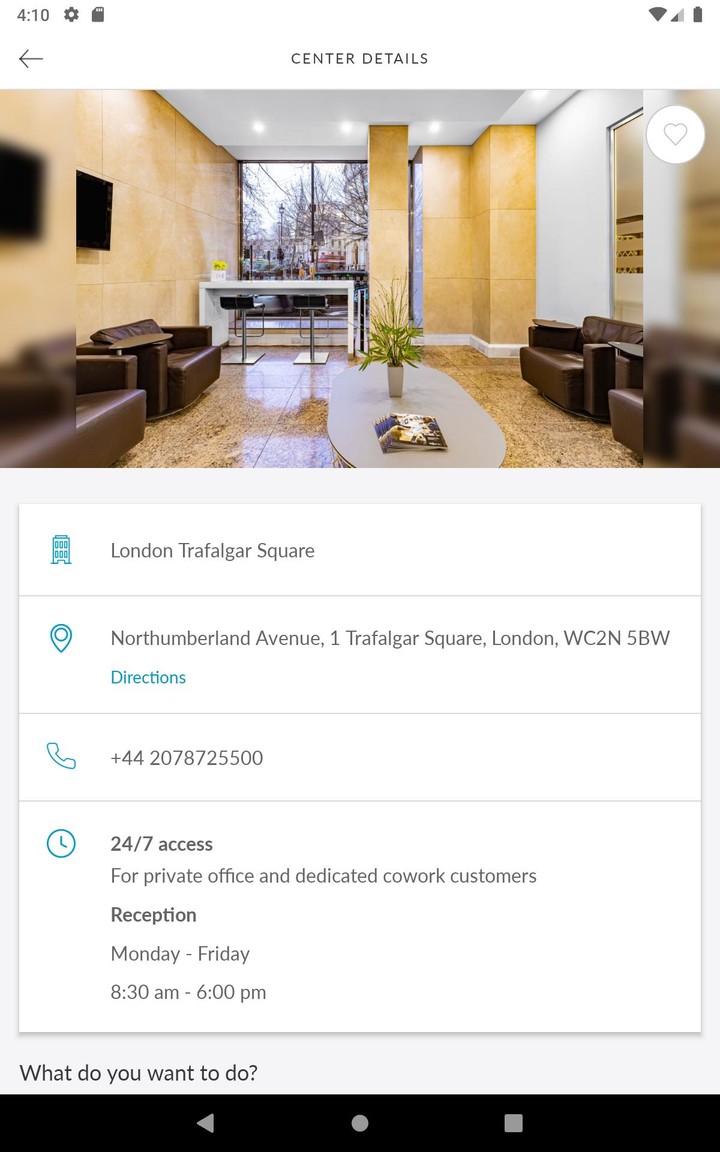Go back using the top-left arrow

coord(31,59)
